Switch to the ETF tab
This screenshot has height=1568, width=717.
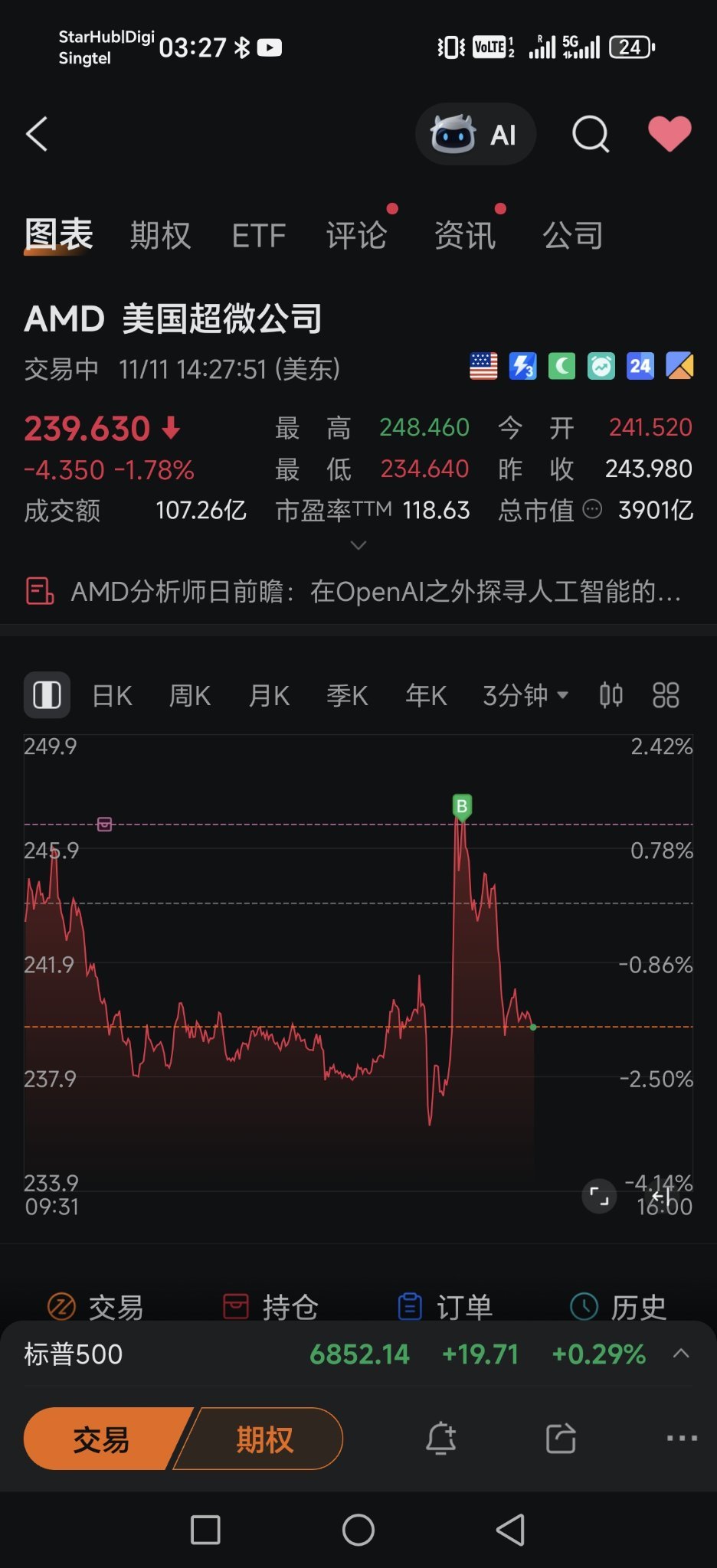[x=259, y=235]
